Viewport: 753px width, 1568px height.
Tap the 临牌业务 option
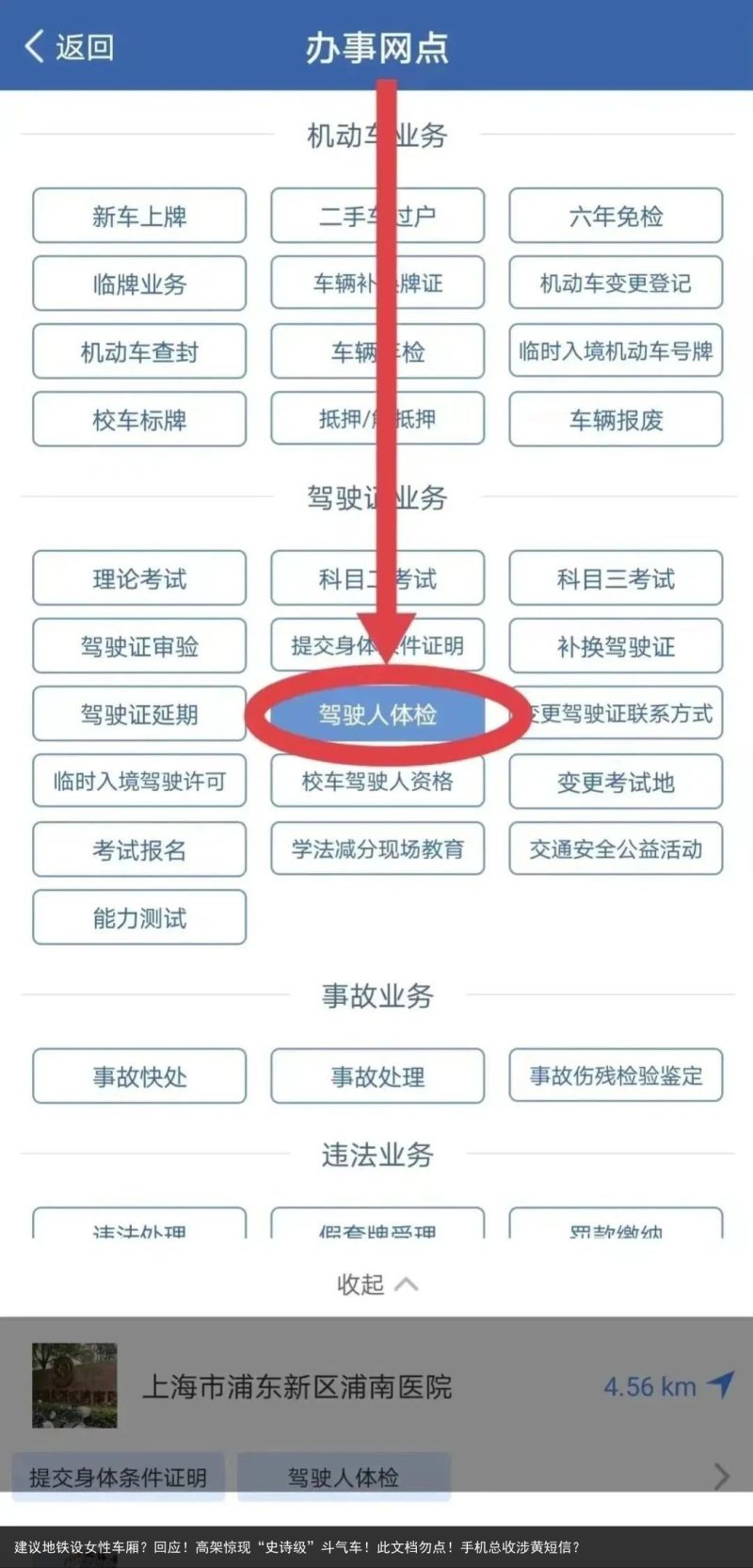(139, 283)
